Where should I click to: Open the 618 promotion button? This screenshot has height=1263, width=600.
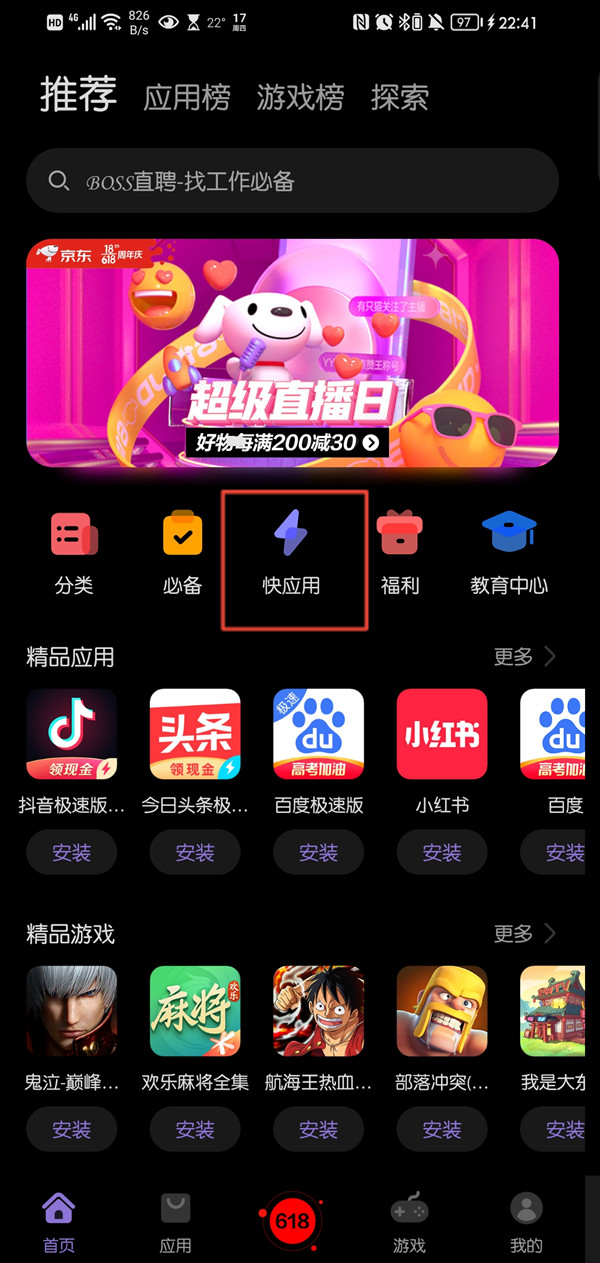pyautogui.click(x=292, y=1221)
